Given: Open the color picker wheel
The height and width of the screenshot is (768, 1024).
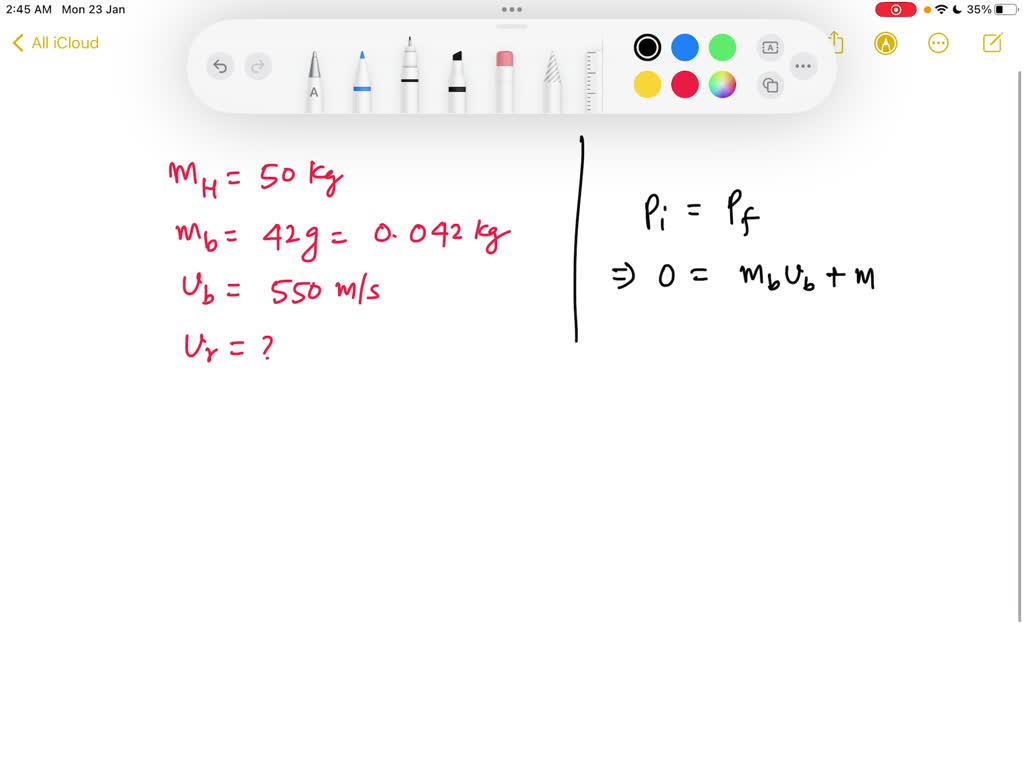Looking at the screenshot, I should (x=722, y=85).
